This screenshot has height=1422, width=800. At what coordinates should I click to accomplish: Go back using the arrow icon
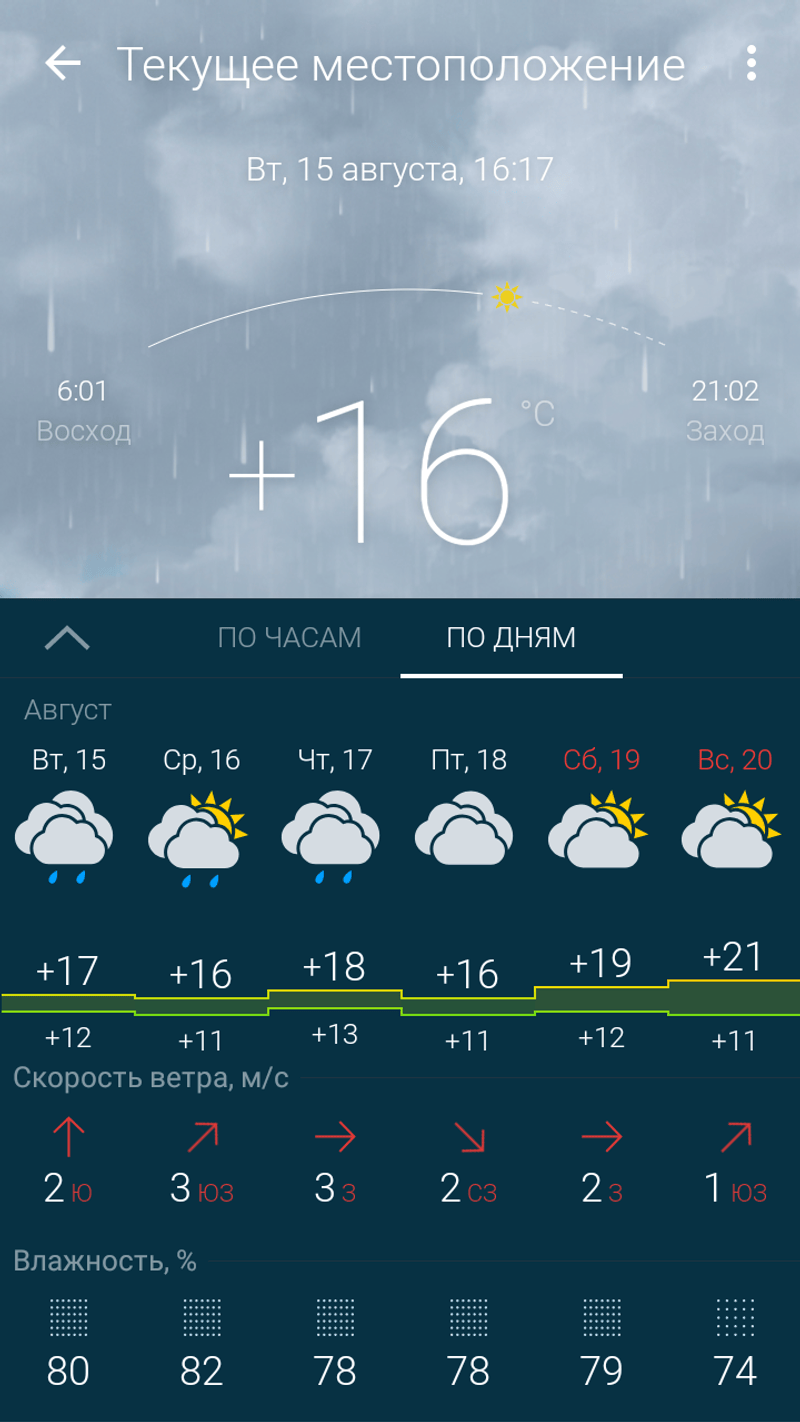pyautogui.click(x=62, y=64)
